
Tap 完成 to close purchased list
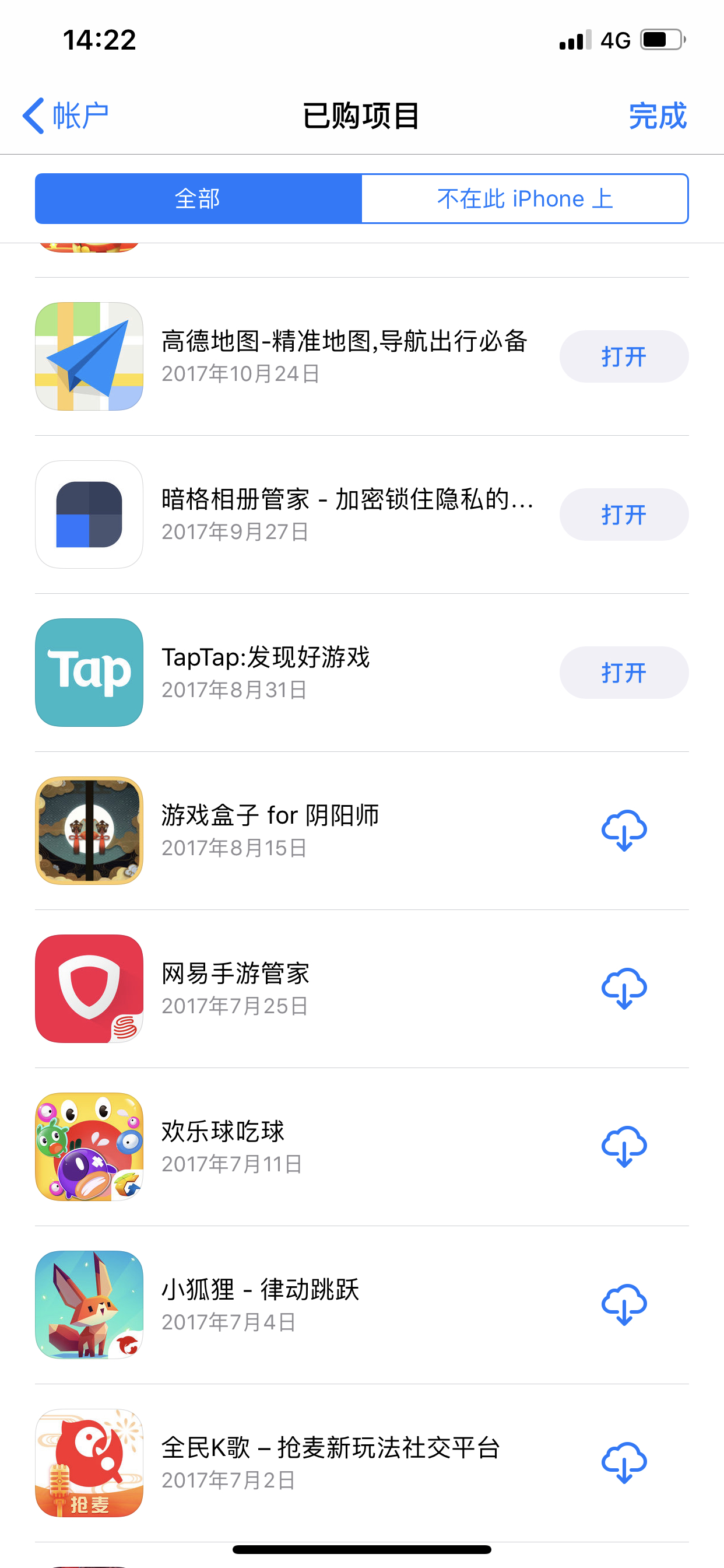657,116
